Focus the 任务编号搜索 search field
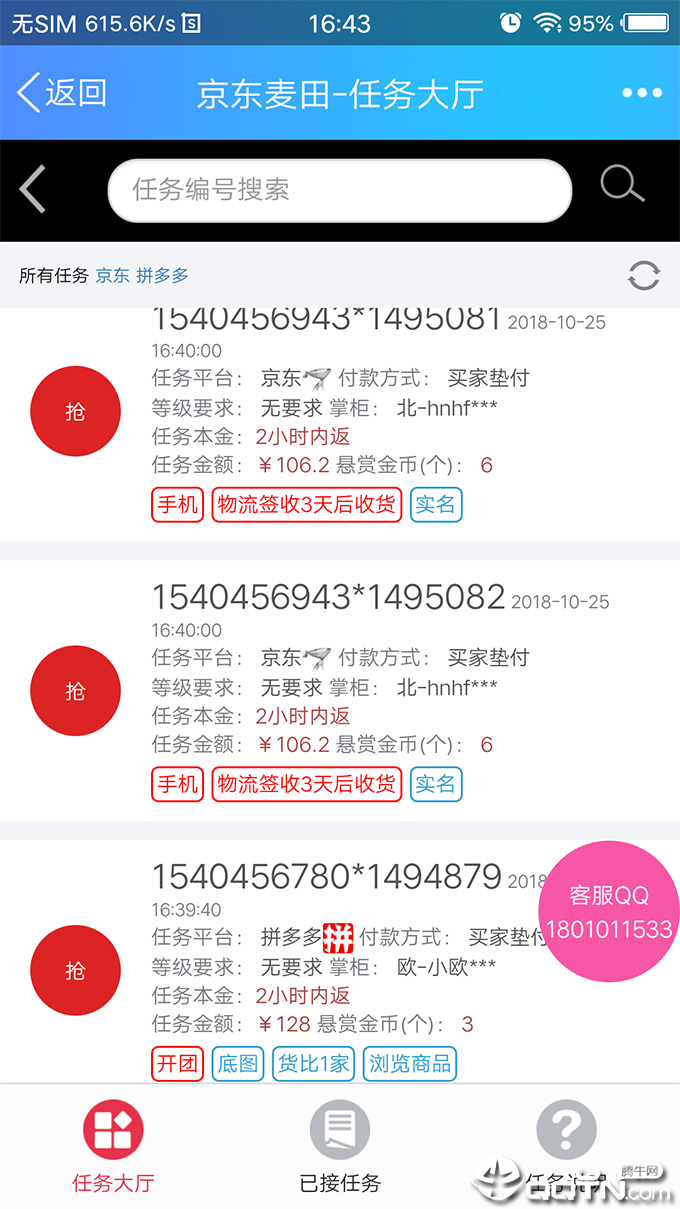The width and height of the screenshot is (680, 1209). pos(339,190)
